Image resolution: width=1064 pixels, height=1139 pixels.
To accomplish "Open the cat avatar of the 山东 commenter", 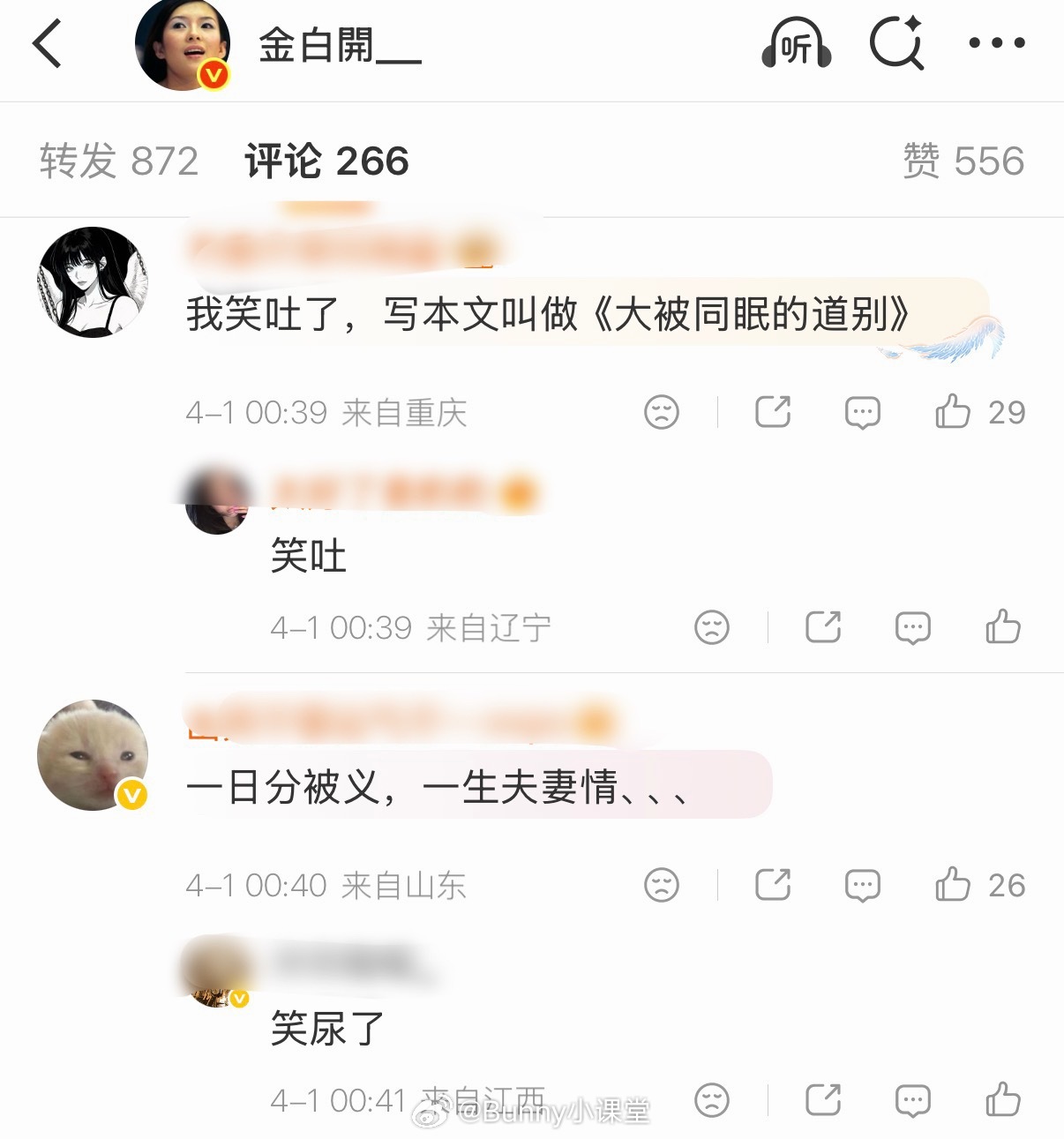I will coord(92,754).
